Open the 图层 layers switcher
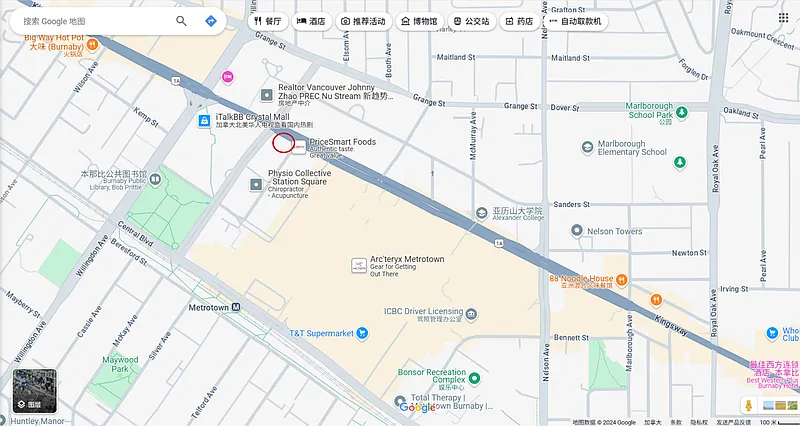This screenshot has height=426, width=800. coord(34,391)
